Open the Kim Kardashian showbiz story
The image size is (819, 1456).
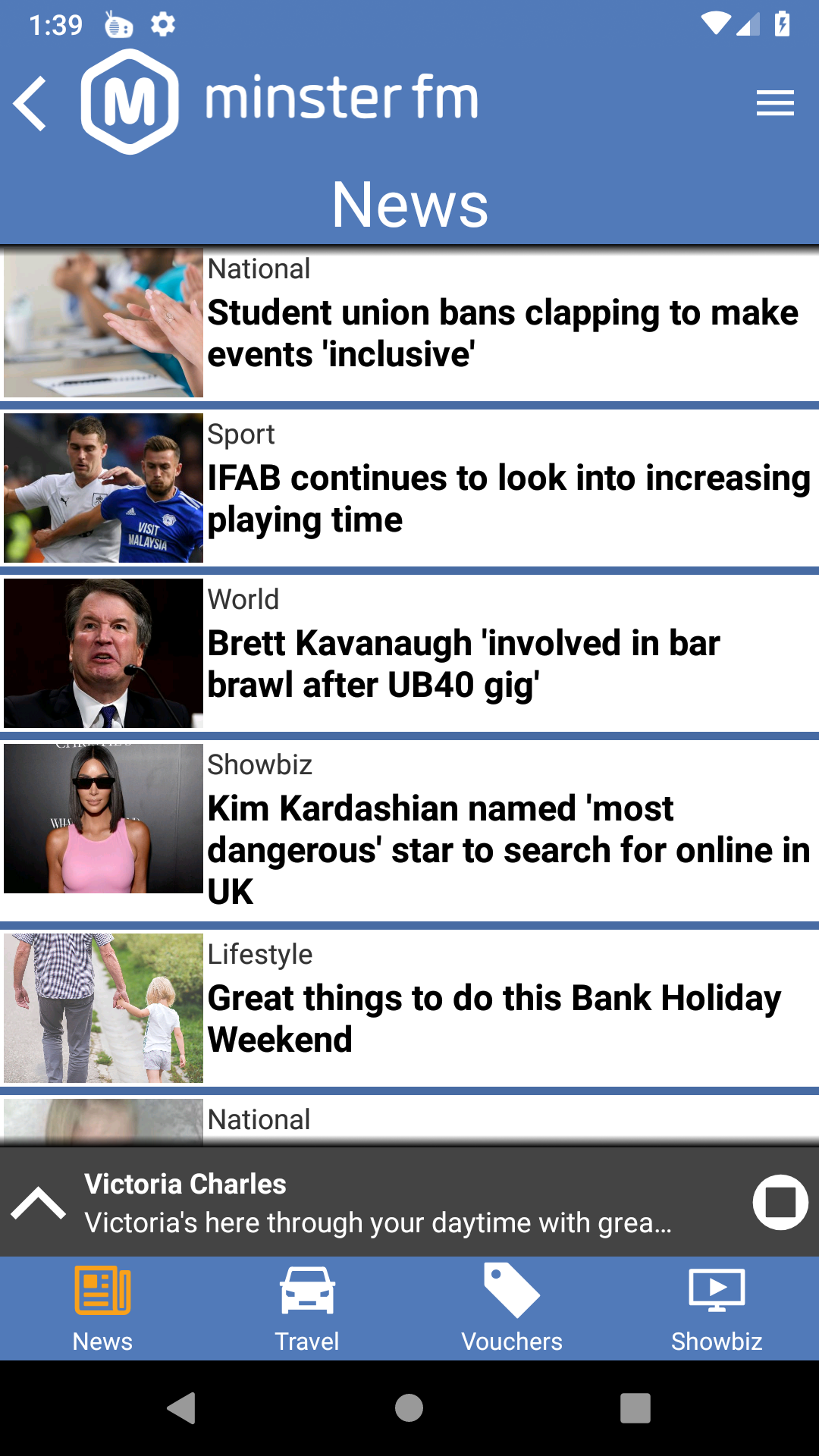[x=508, y=849]
